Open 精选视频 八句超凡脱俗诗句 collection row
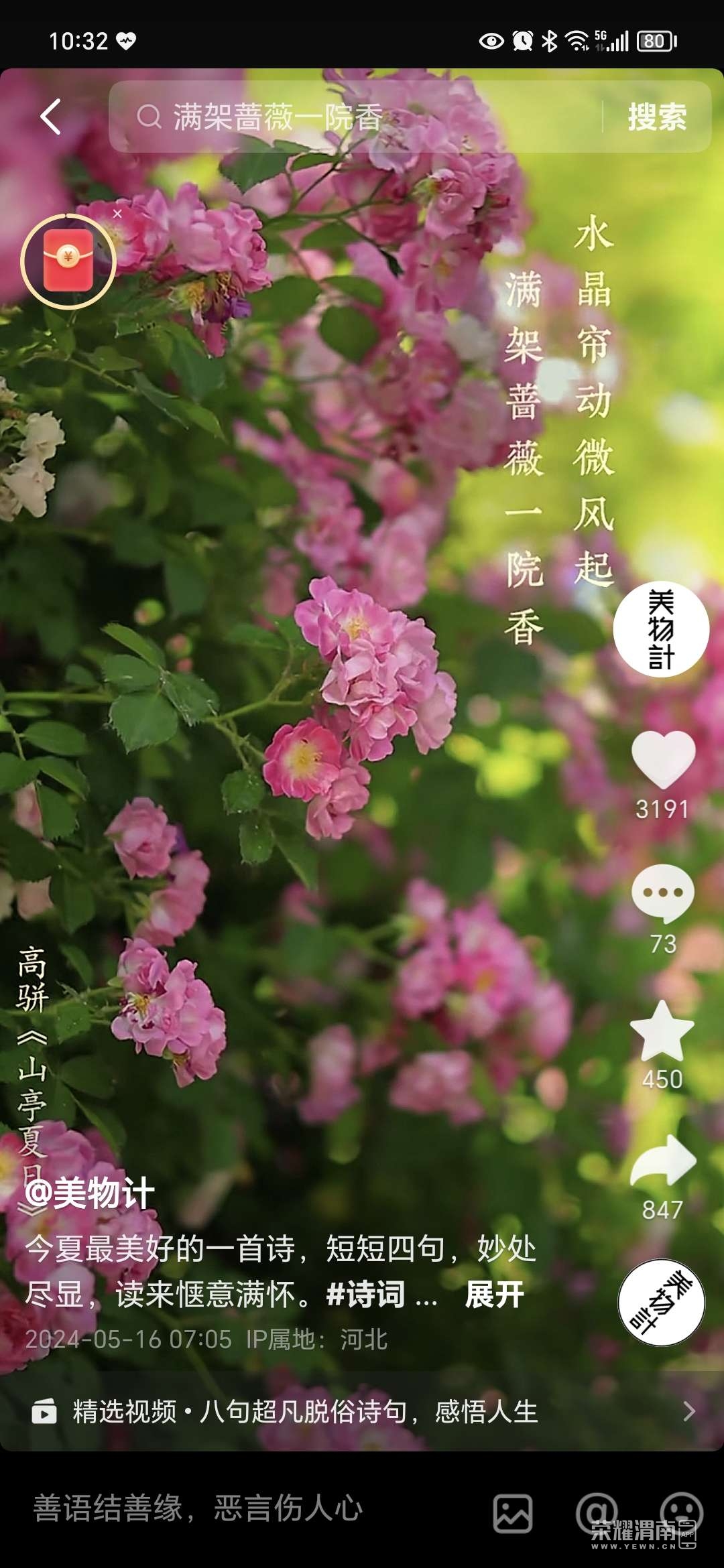The width and height of the screenshot is (724, 1568). 362,1411
